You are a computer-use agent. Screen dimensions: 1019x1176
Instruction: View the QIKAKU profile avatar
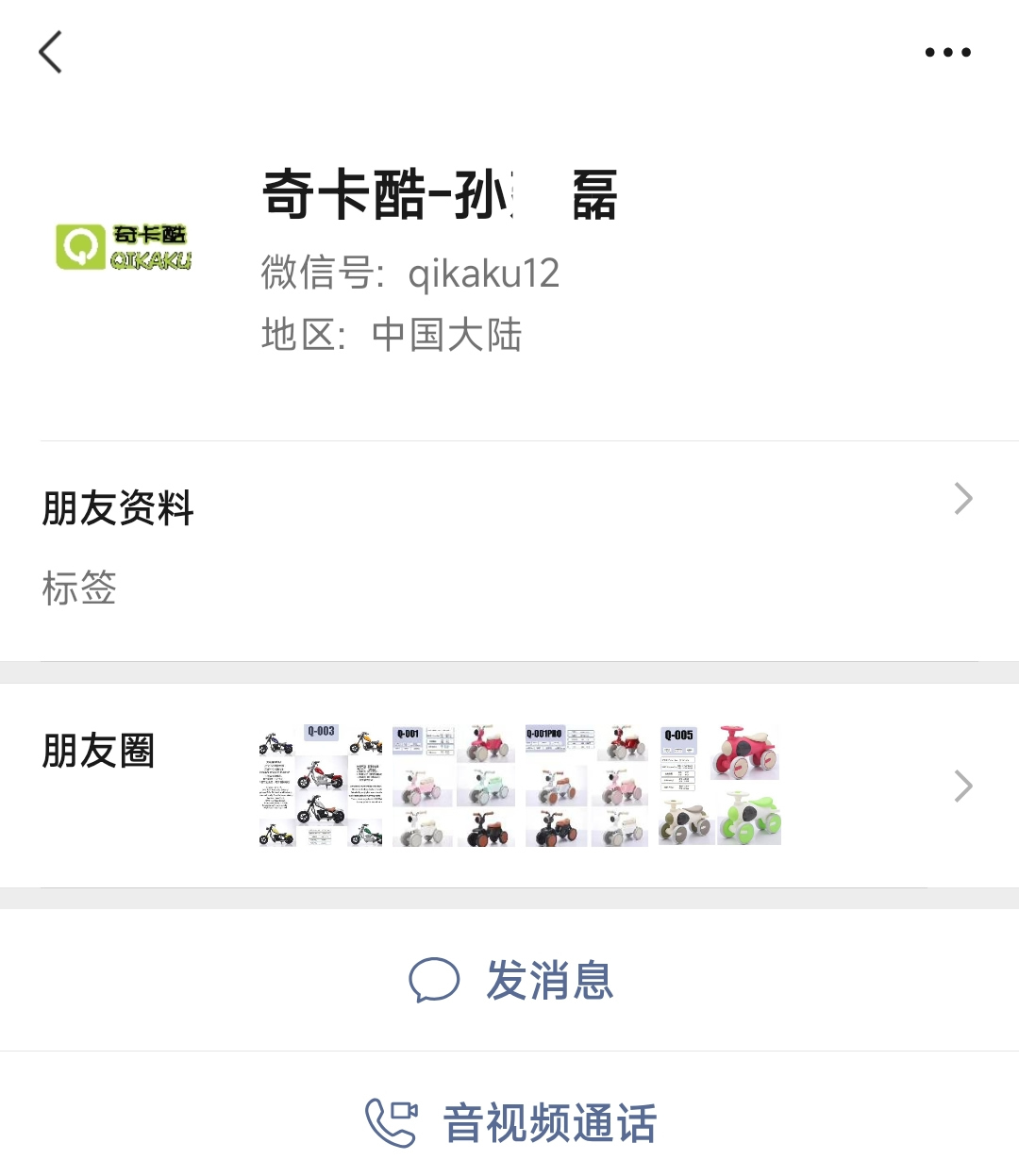[124, 247]
